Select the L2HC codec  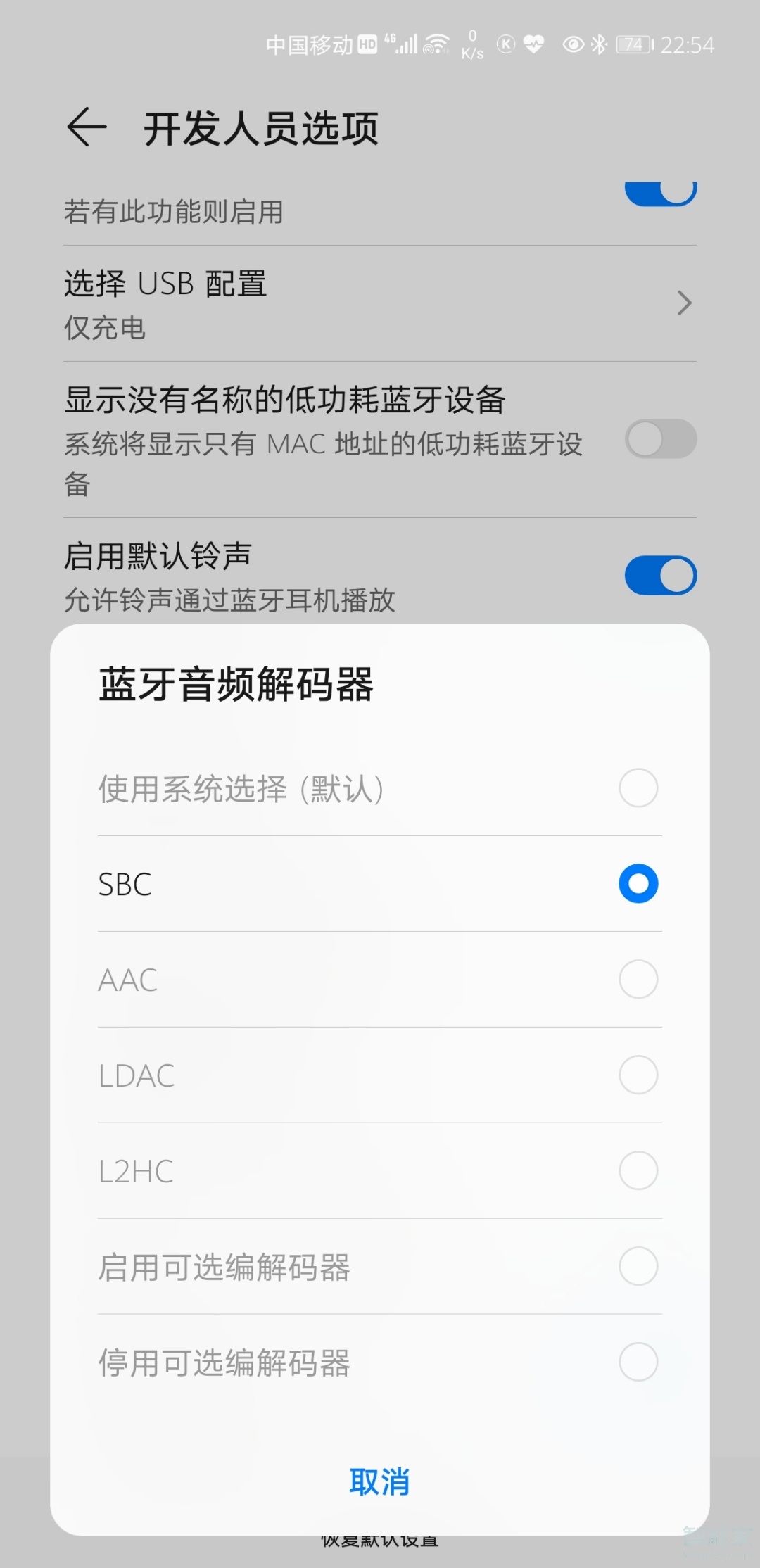[x=637, y=1170]
